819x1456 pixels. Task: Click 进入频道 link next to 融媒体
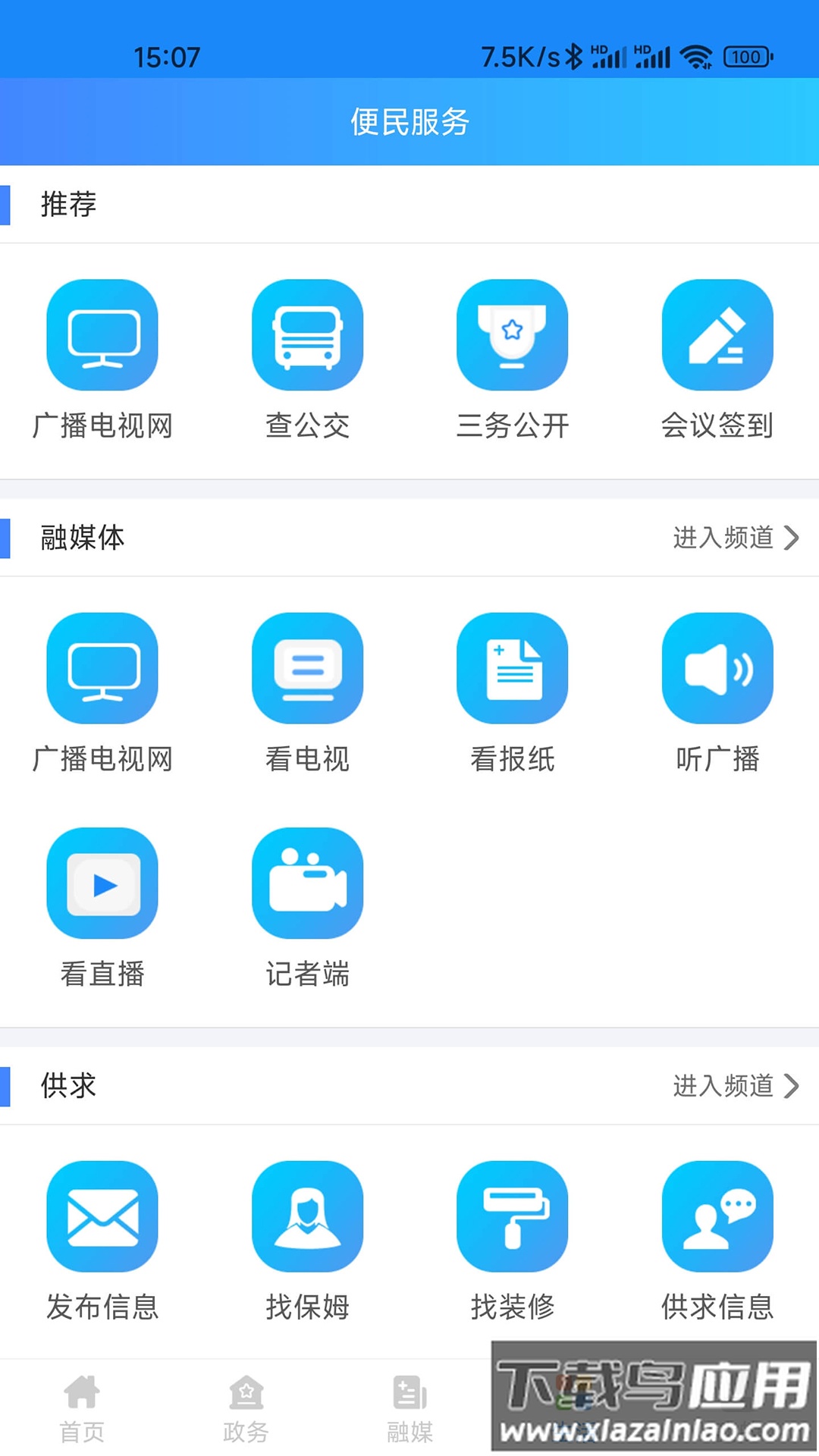pos(721,538)
